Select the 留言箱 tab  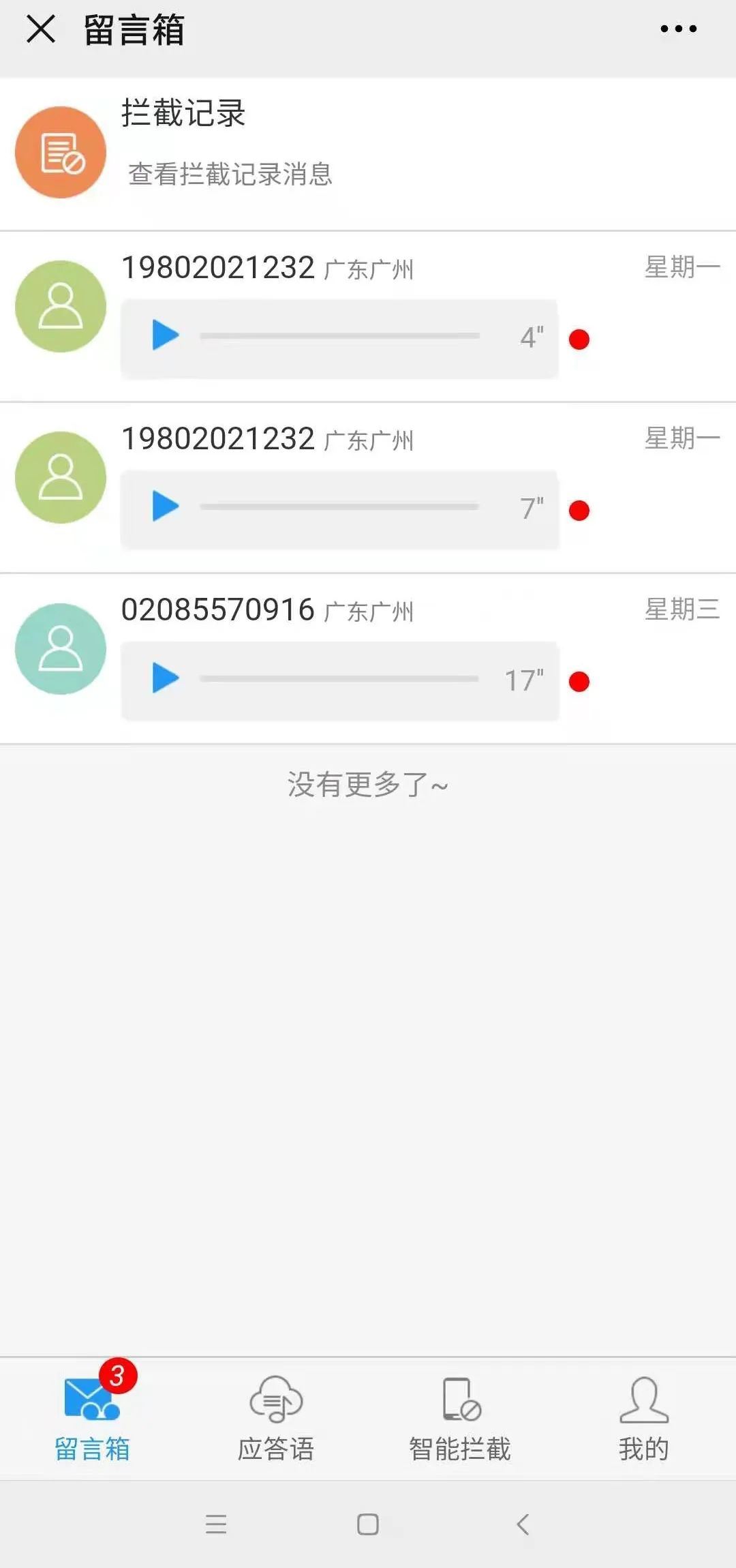coord(92,1418)
